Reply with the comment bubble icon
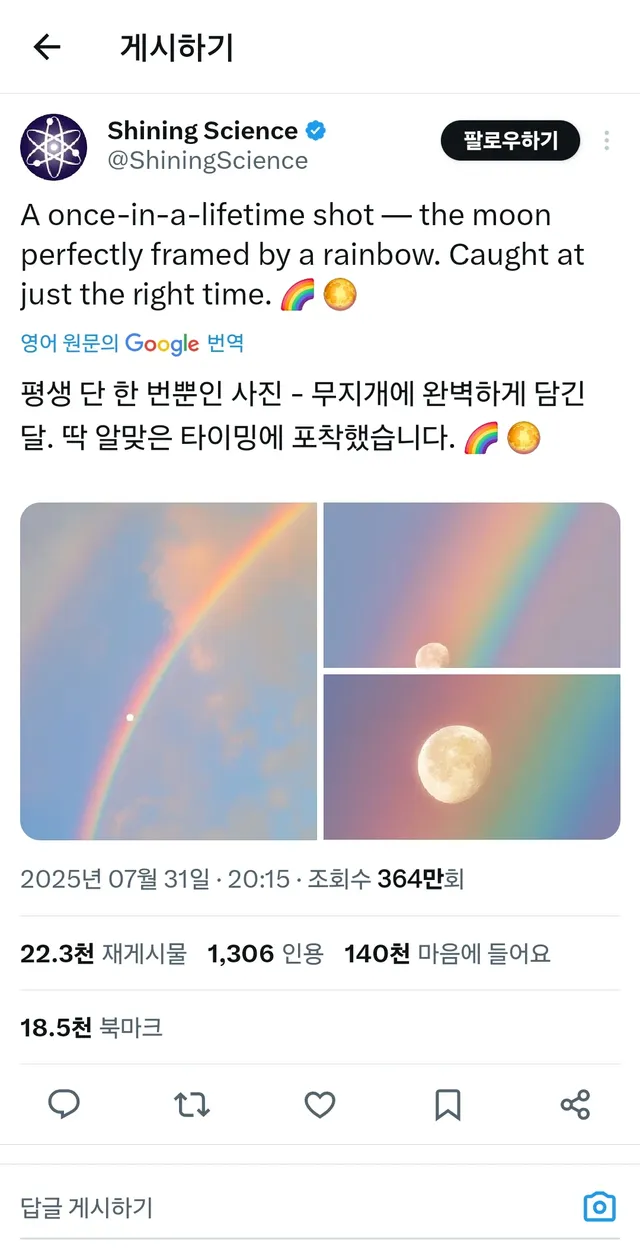640x1248 pixels. (65, 1104)
